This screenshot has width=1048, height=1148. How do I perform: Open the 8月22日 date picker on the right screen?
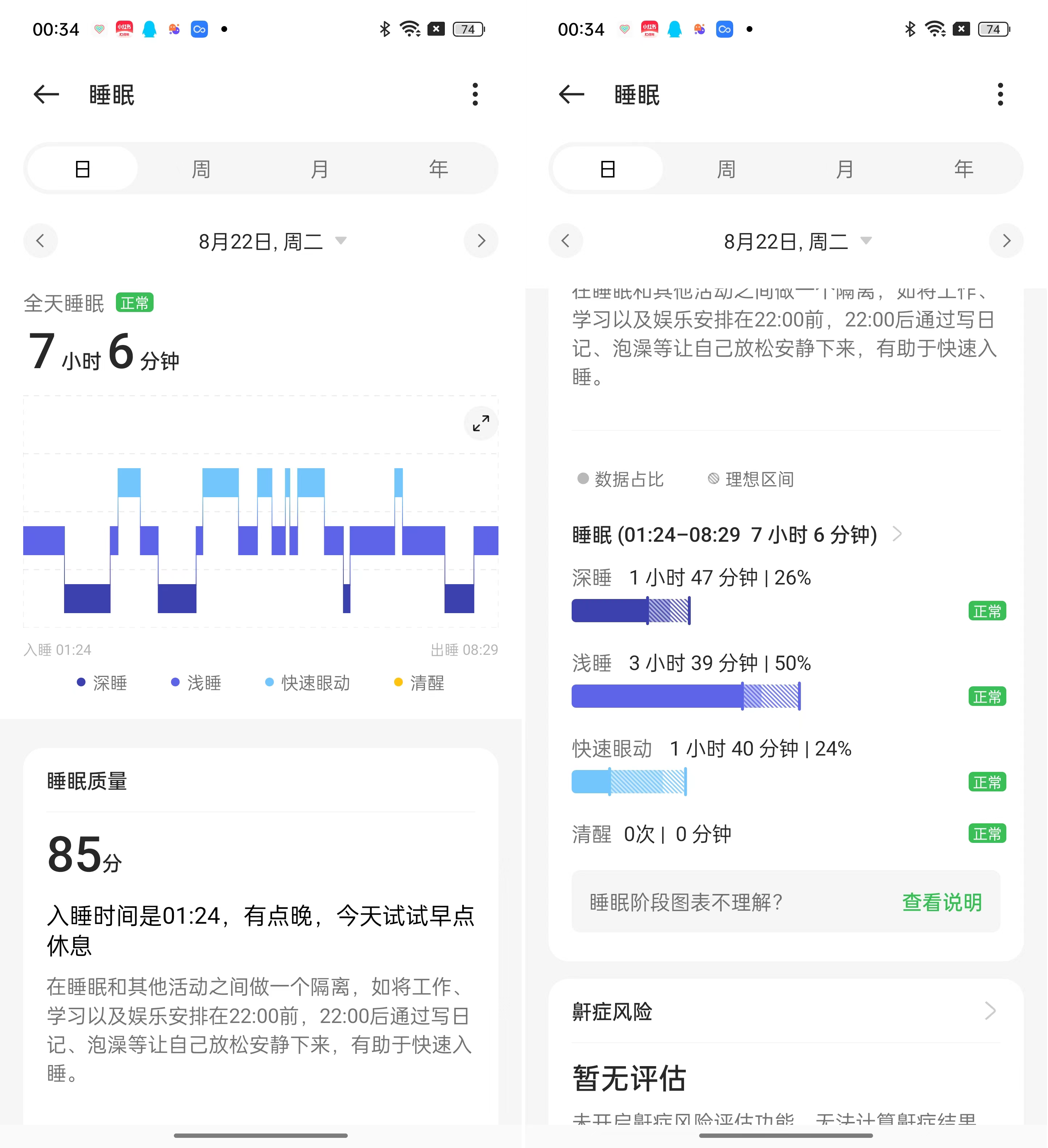point(797,241)
